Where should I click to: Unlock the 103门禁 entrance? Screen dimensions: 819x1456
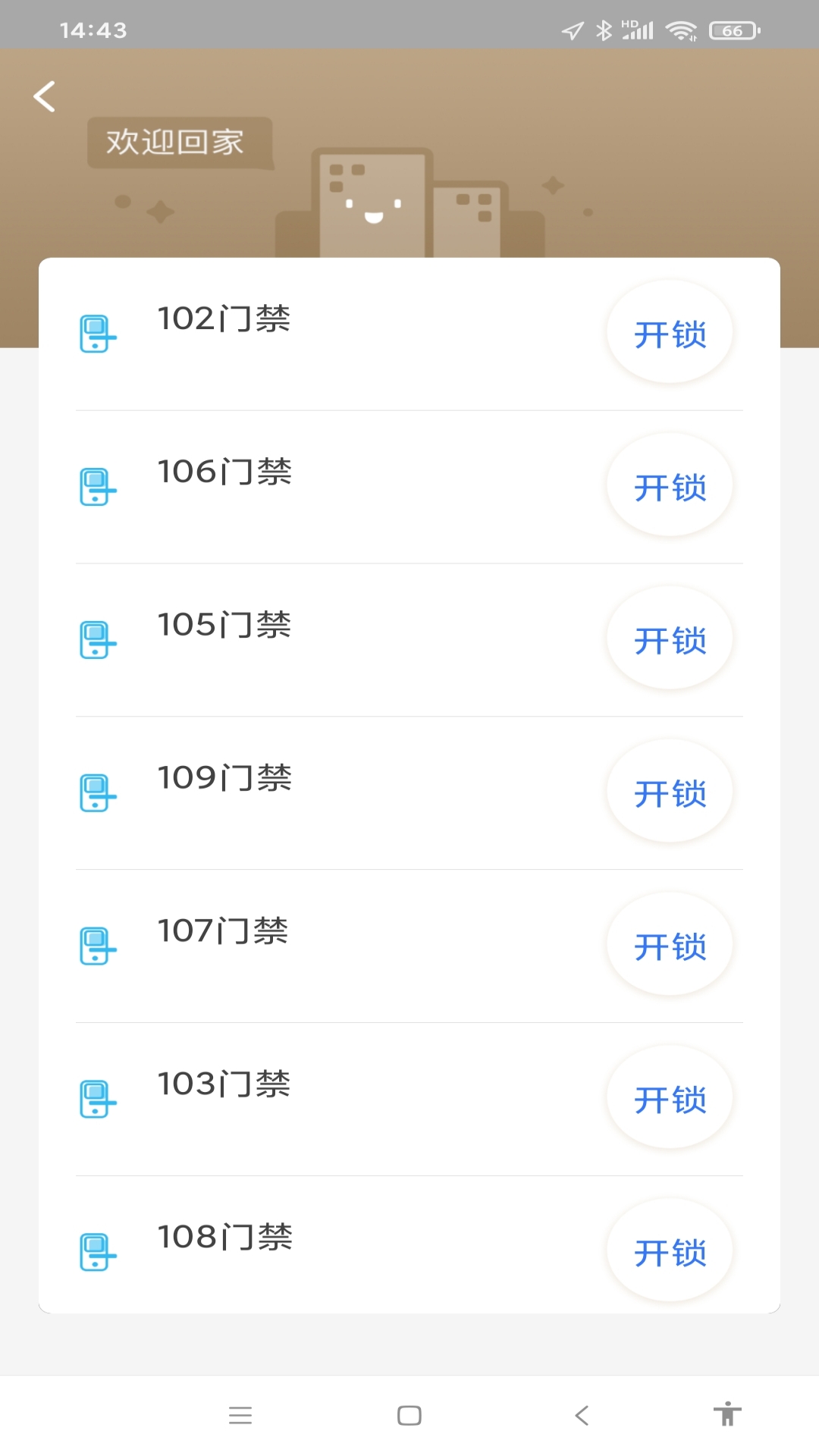click(x=670, y=1100)
